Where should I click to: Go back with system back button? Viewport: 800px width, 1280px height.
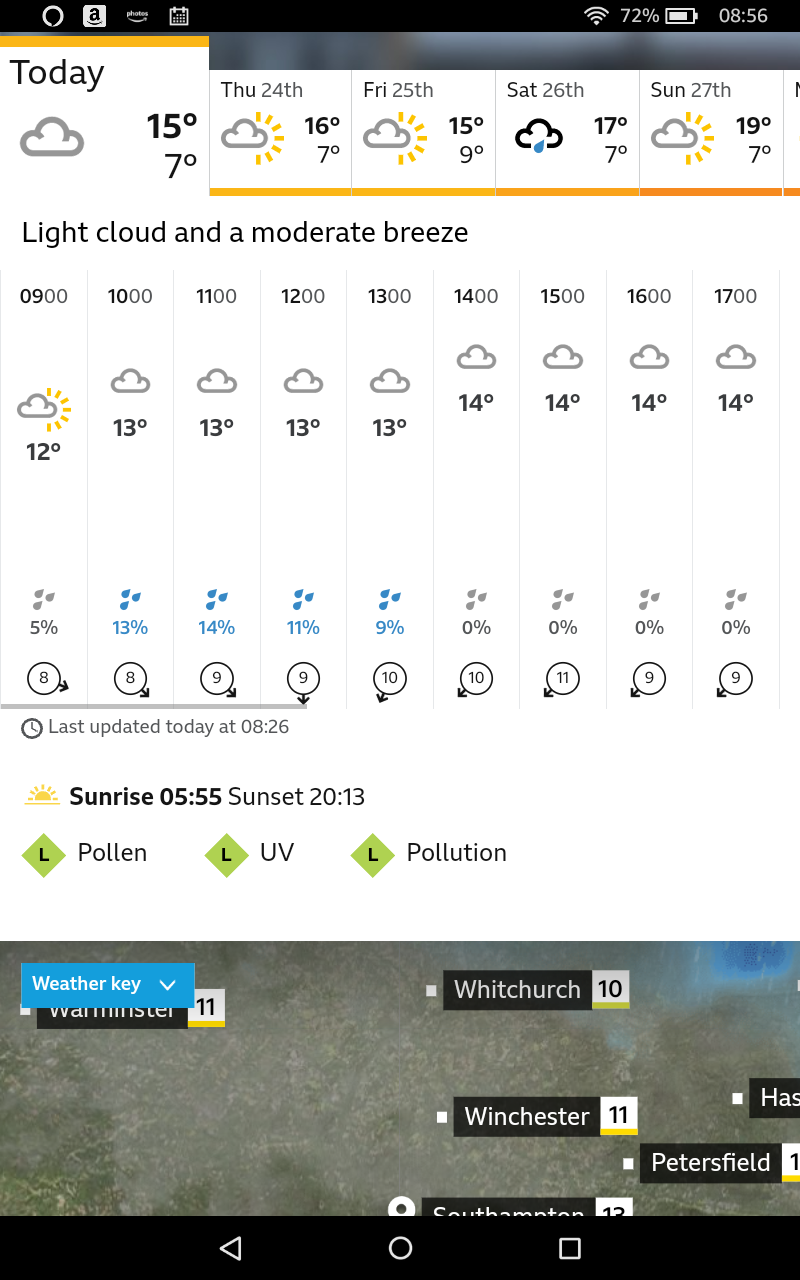(231, 1248)
